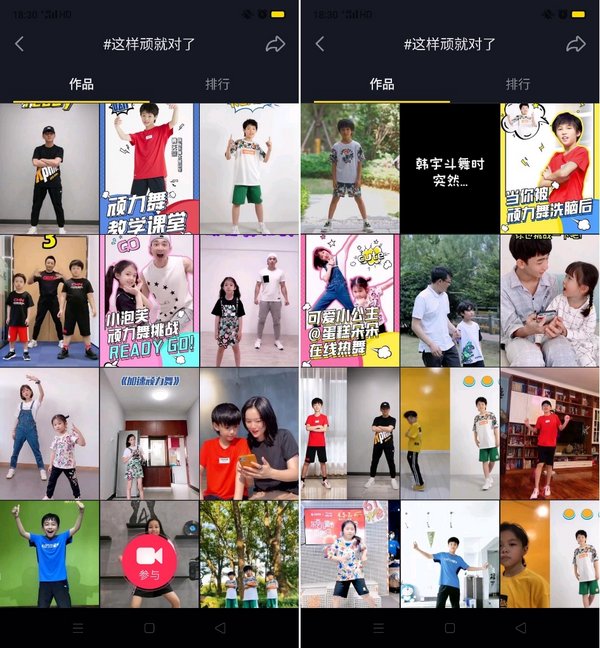Open the video of boy and woman looking at phone

point(249,433)
